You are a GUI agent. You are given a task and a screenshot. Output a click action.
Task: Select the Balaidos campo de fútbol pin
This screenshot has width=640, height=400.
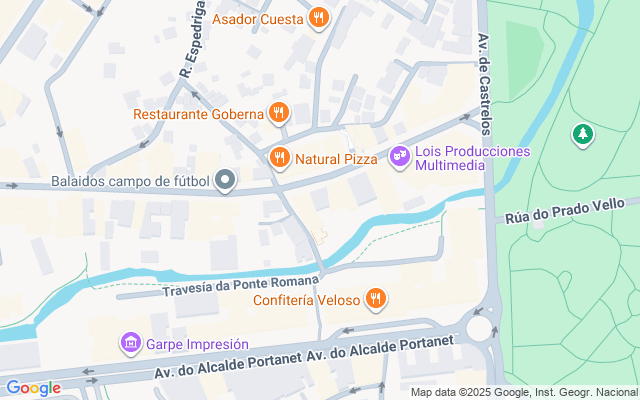coord(227,181)
